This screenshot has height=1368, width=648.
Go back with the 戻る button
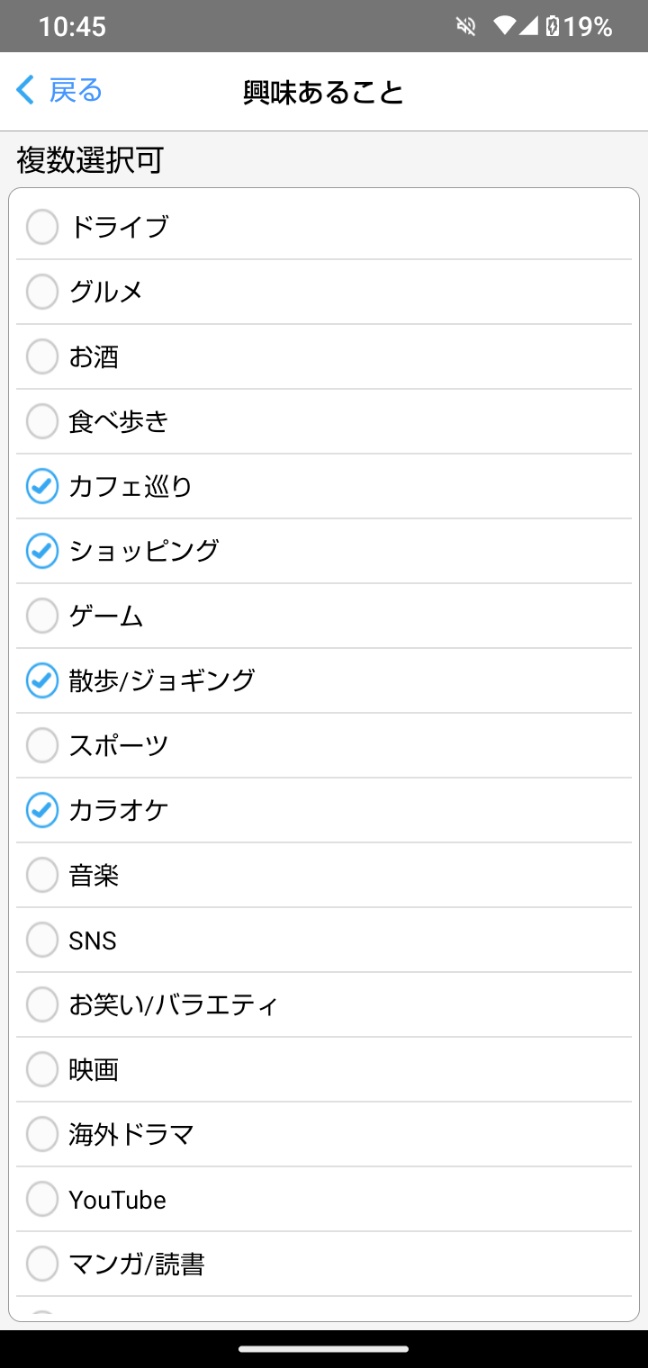[x=59, y=91]
